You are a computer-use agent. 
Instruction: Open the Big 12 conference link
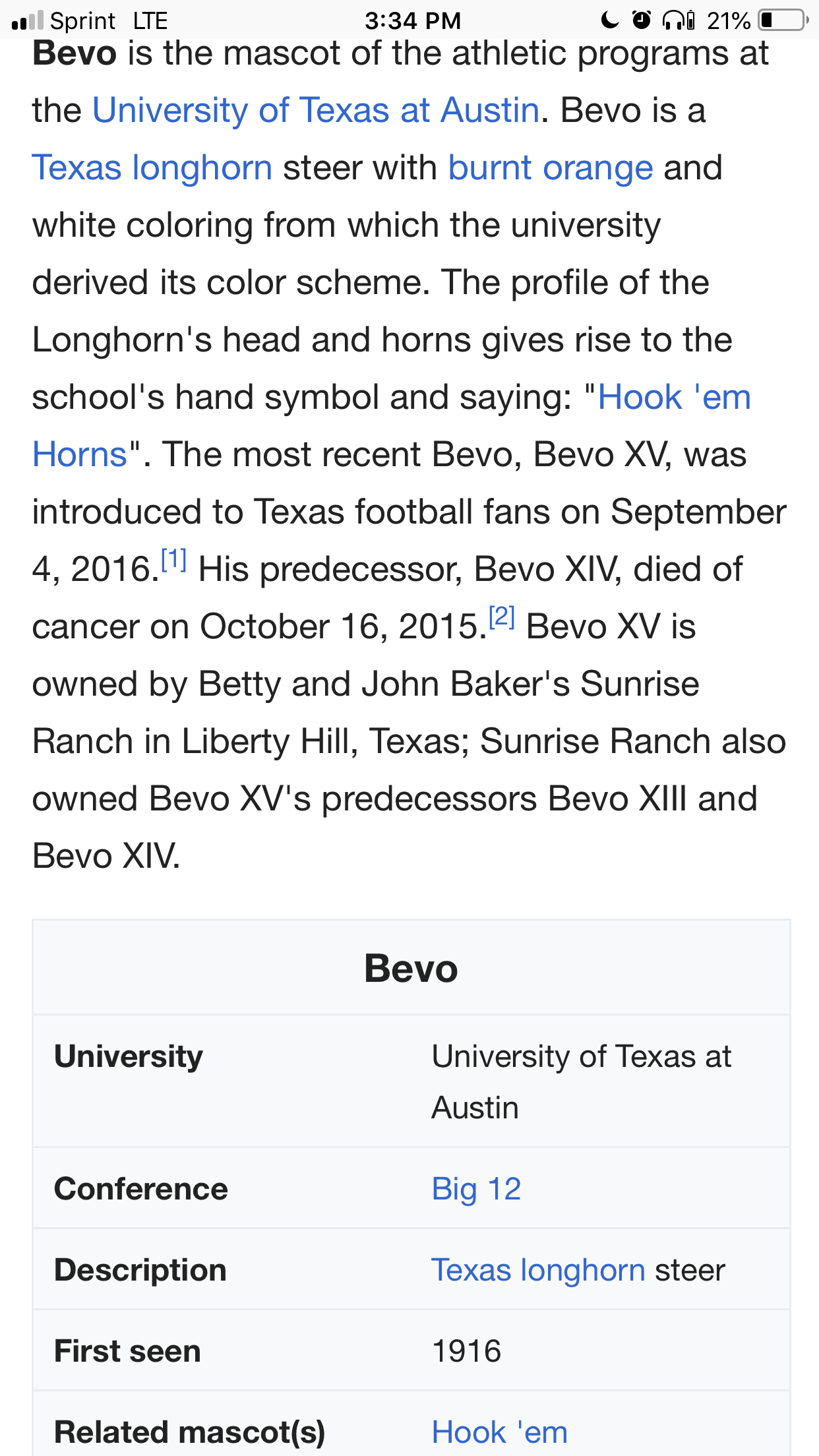click(x=476, y=1189)
